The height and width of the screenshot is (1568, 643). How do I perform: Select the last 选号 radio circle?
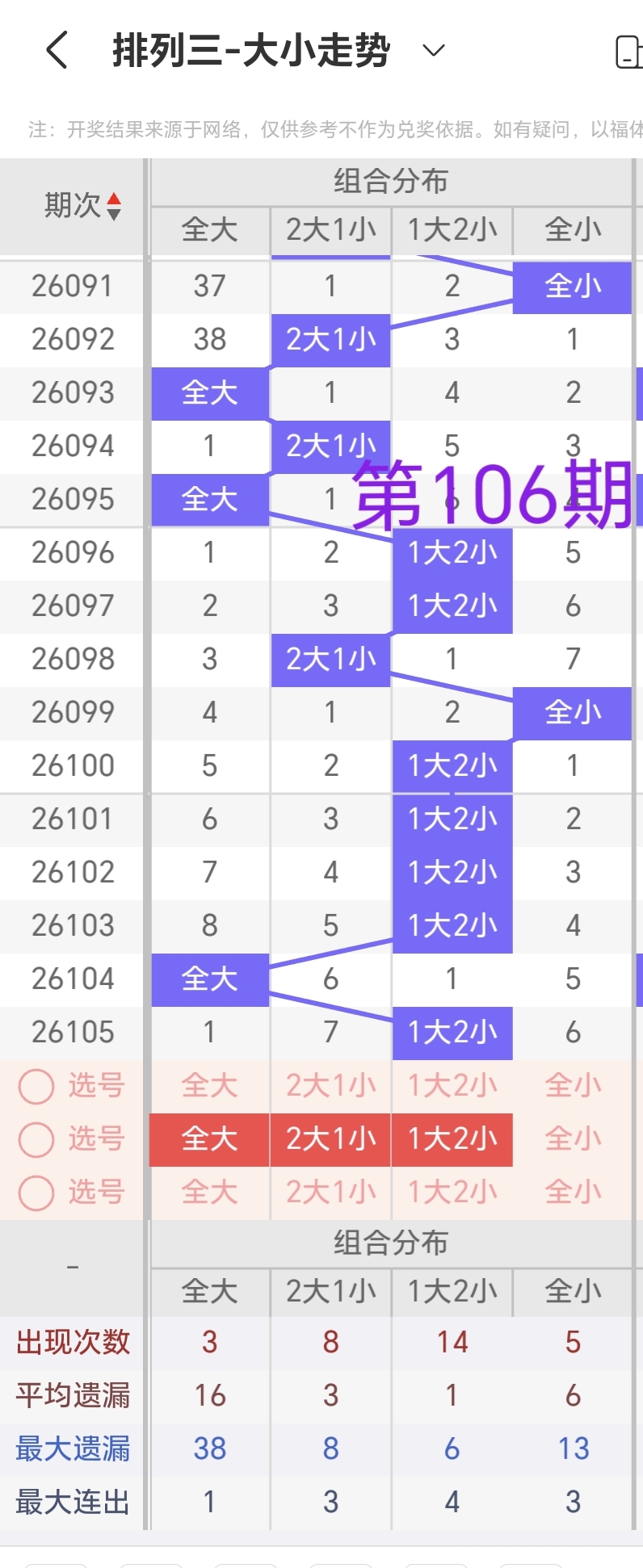point(36,1193)
